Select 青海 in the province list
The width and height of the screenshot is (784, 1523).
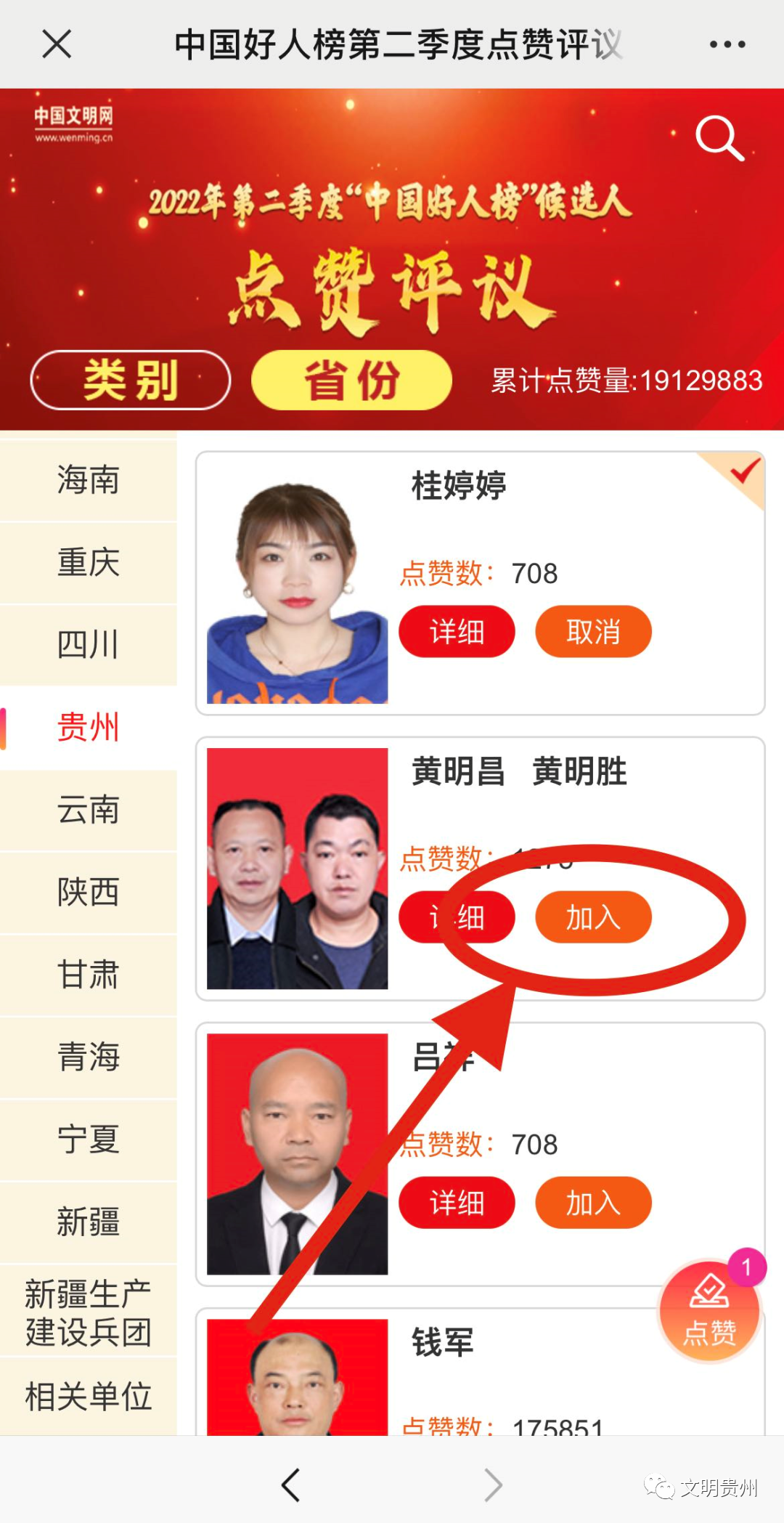tap(88, 1057)
